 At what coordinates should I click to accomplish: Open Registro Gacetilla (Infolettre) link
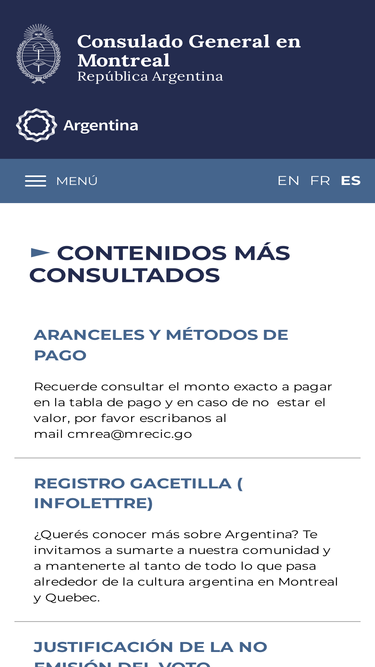click(138, 493)
